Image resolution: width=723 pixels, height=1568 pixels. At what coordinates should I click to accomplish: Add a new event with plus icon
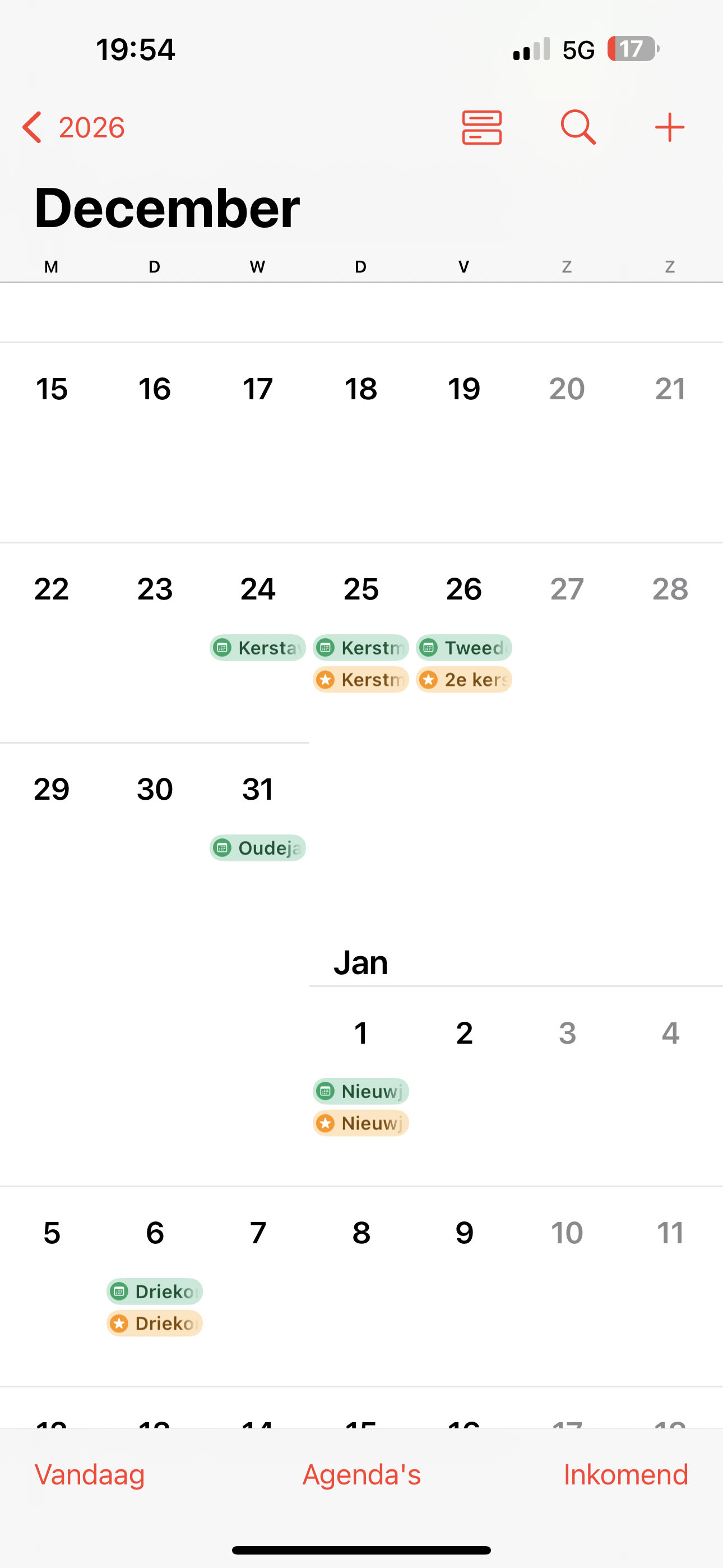tap(669, 128)
